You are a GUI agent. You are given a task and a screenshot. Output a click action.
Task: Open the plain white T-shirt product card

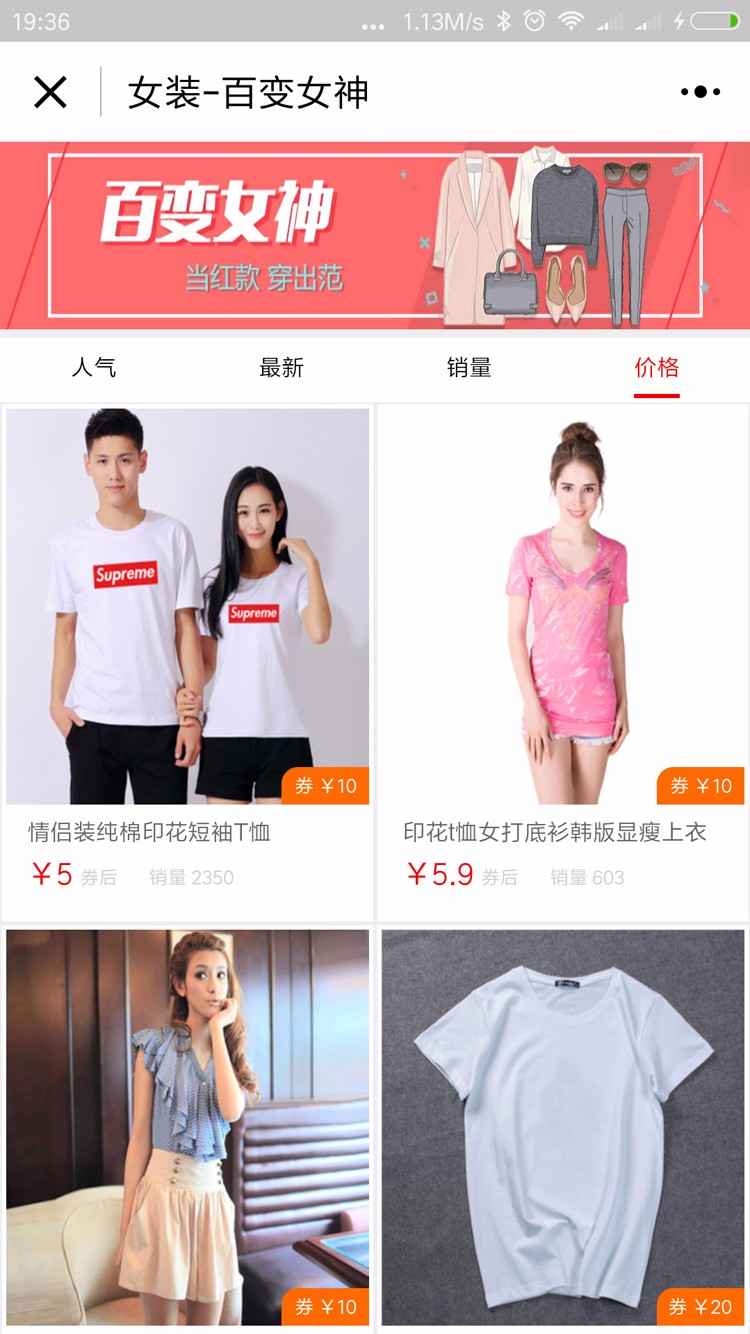563,1128
